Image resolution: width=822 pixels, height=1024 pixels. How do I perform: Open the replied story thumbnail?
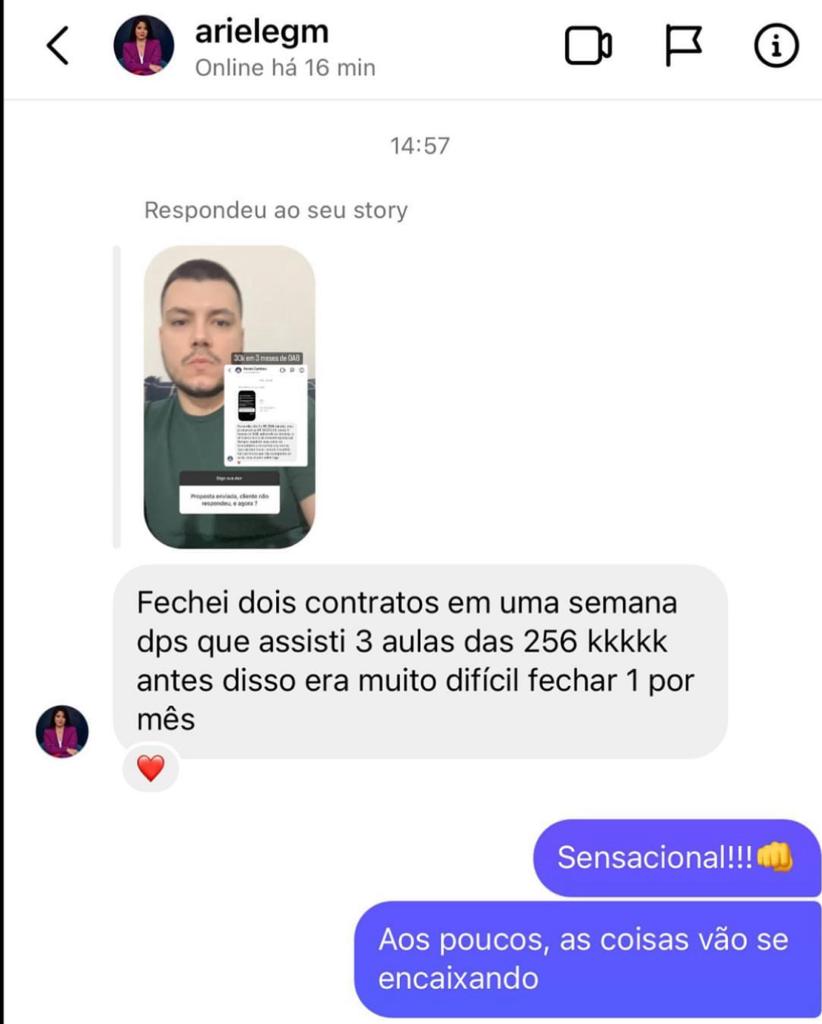[229, 396]
